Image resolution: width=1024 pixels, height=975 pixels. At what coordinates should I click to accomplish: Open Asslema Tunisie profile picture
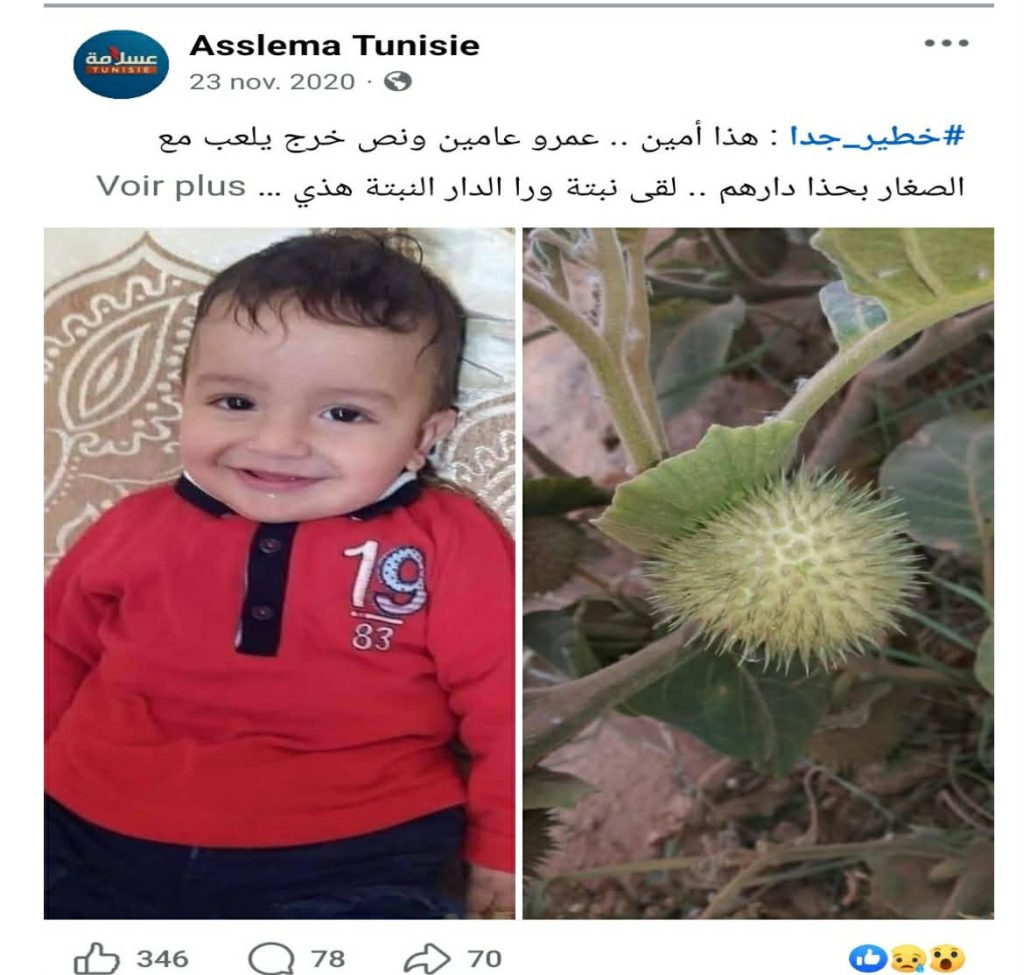[x=121, y=63]
